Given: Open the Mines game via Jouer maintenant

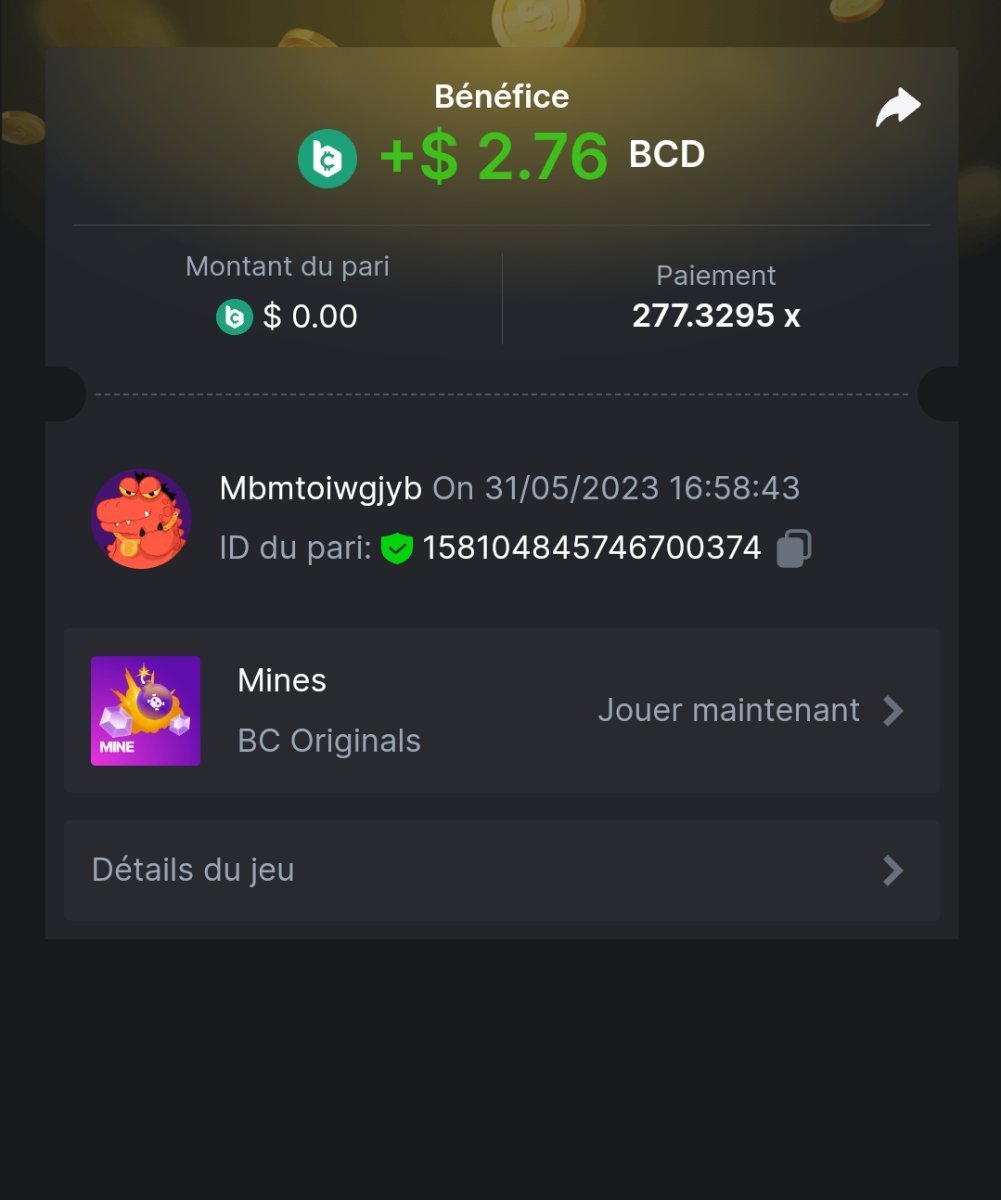Looking at the screenshot, I should coord(750,711).
